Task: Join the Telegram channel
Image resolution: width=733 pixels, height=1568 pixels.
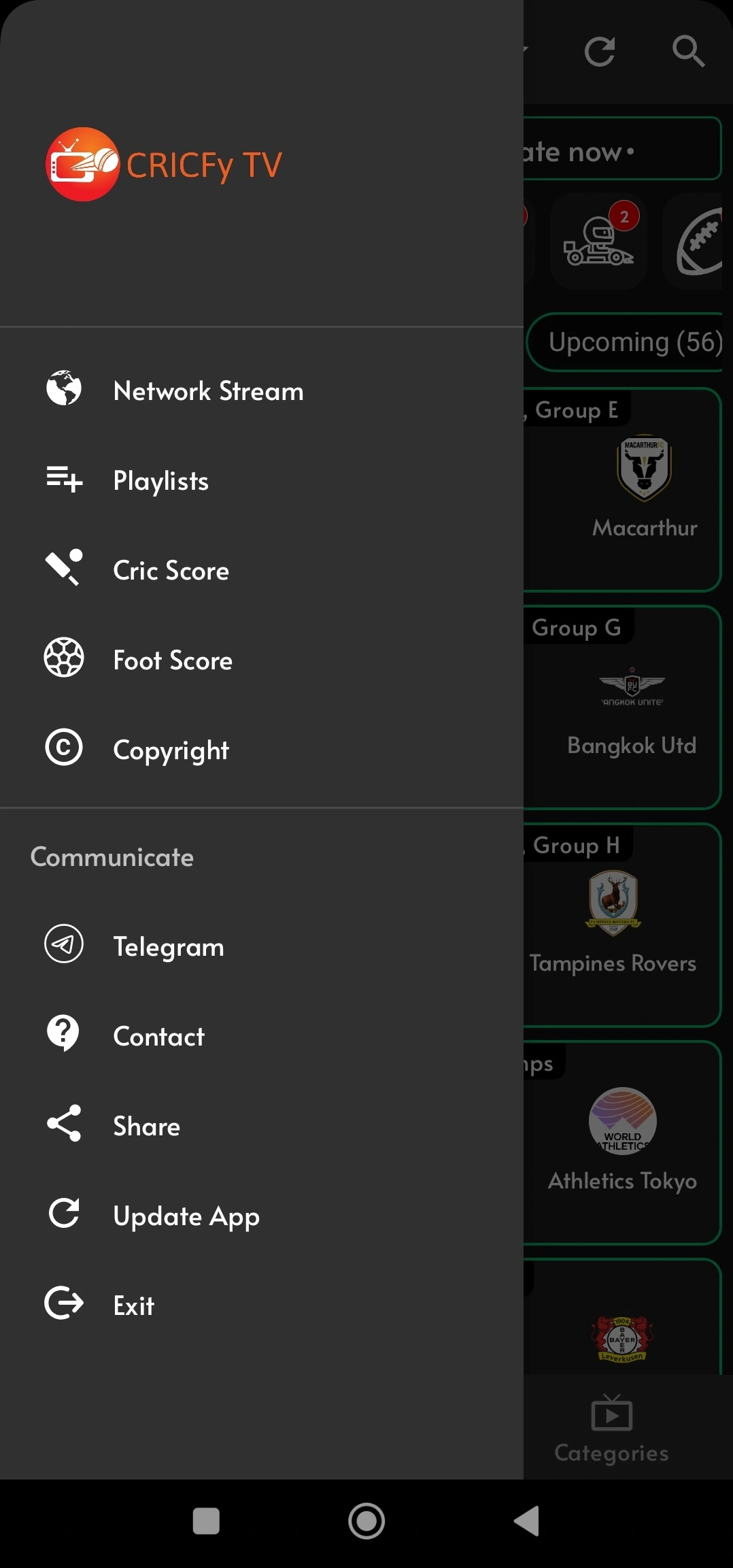Action: click(x=168, y=946)
